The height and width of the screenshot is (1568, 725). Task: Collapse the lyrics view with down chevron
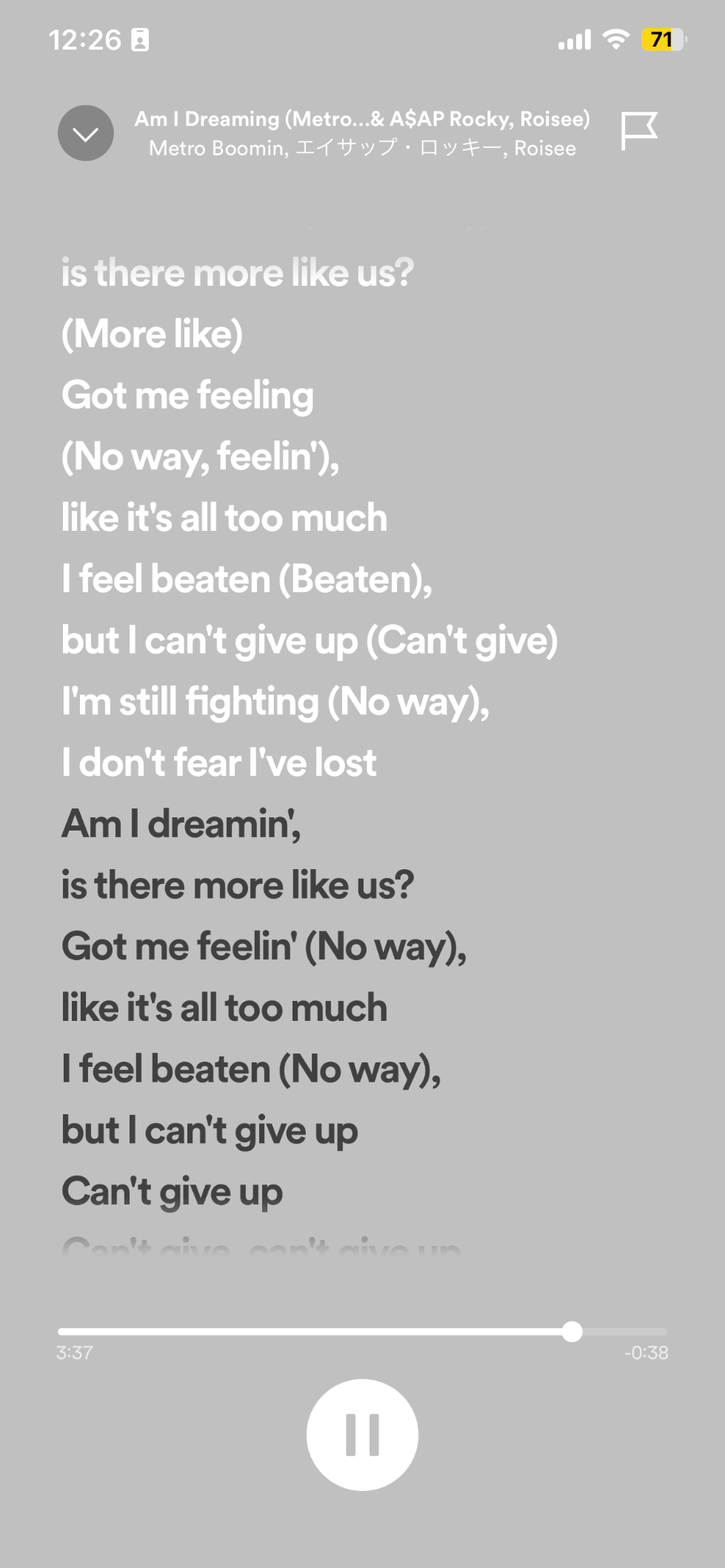(x=86, y=133)
